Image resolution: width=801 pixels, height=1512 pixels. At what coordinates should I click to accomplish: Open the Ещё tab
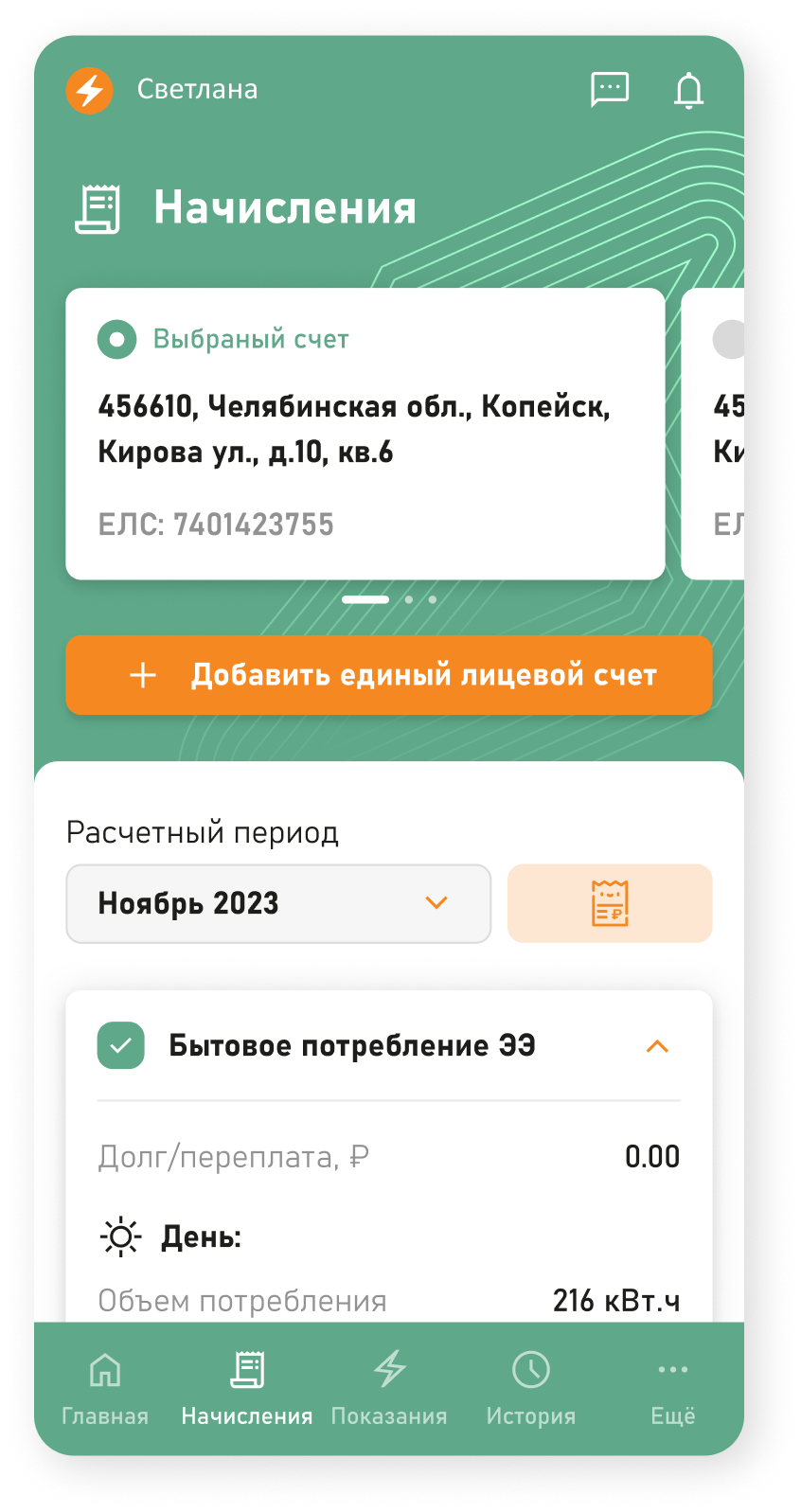coord(673,1388)
